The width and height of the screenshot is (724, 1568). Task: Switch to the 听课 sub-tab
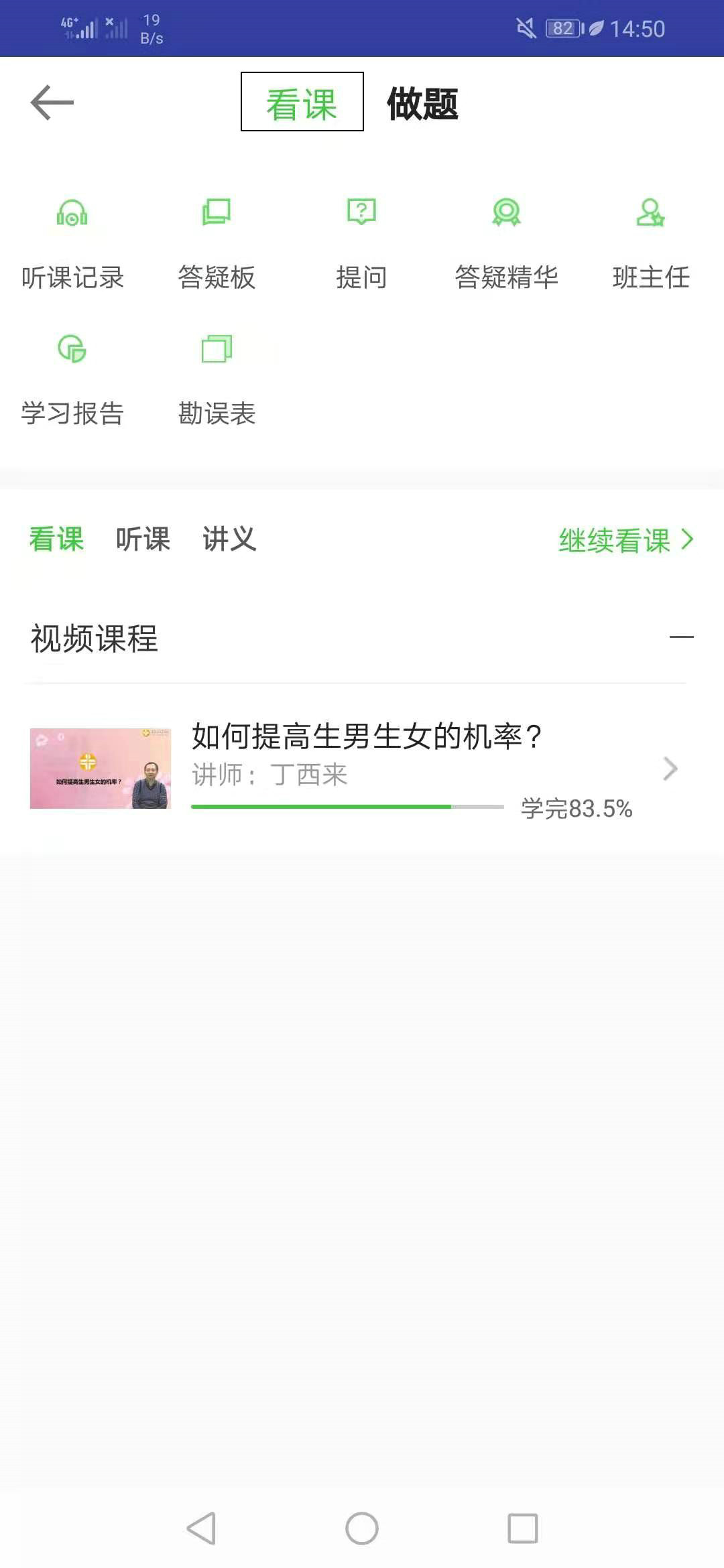click(x=143, y=539)
